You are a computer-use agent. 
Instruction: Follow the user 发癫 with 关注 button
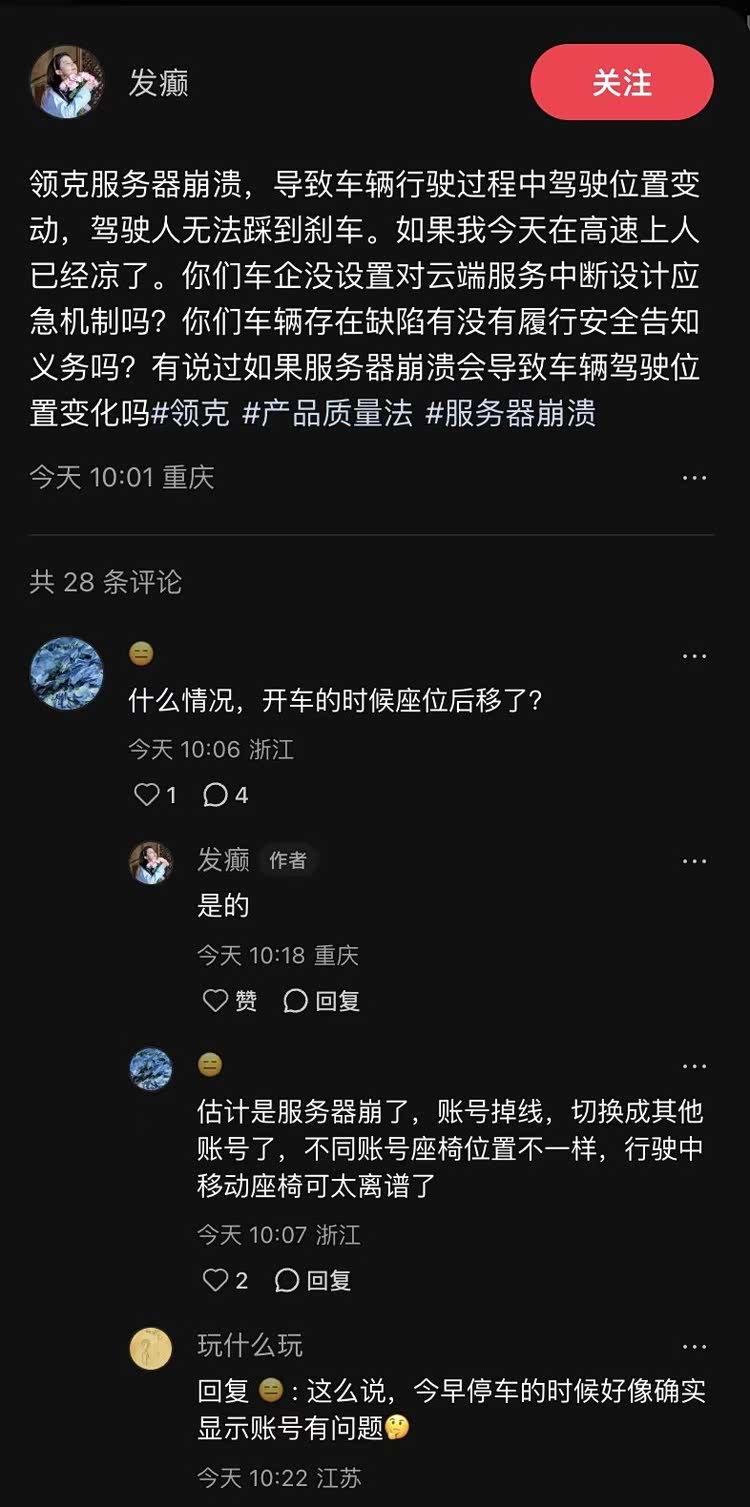coord(621,83)
